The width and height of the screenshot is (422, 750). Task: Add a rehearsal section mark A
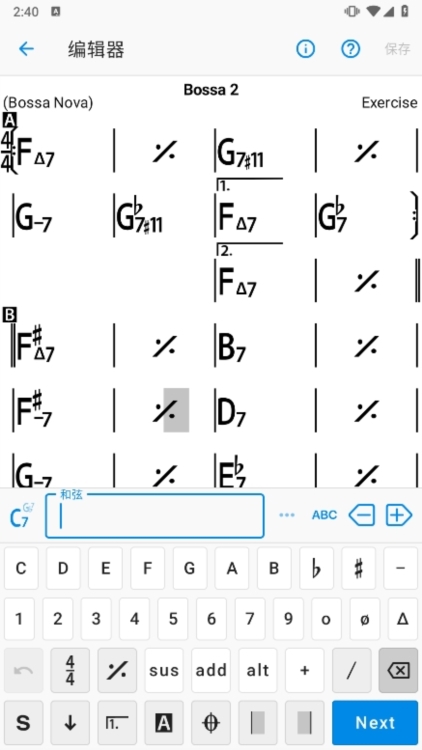pos(164,723)
